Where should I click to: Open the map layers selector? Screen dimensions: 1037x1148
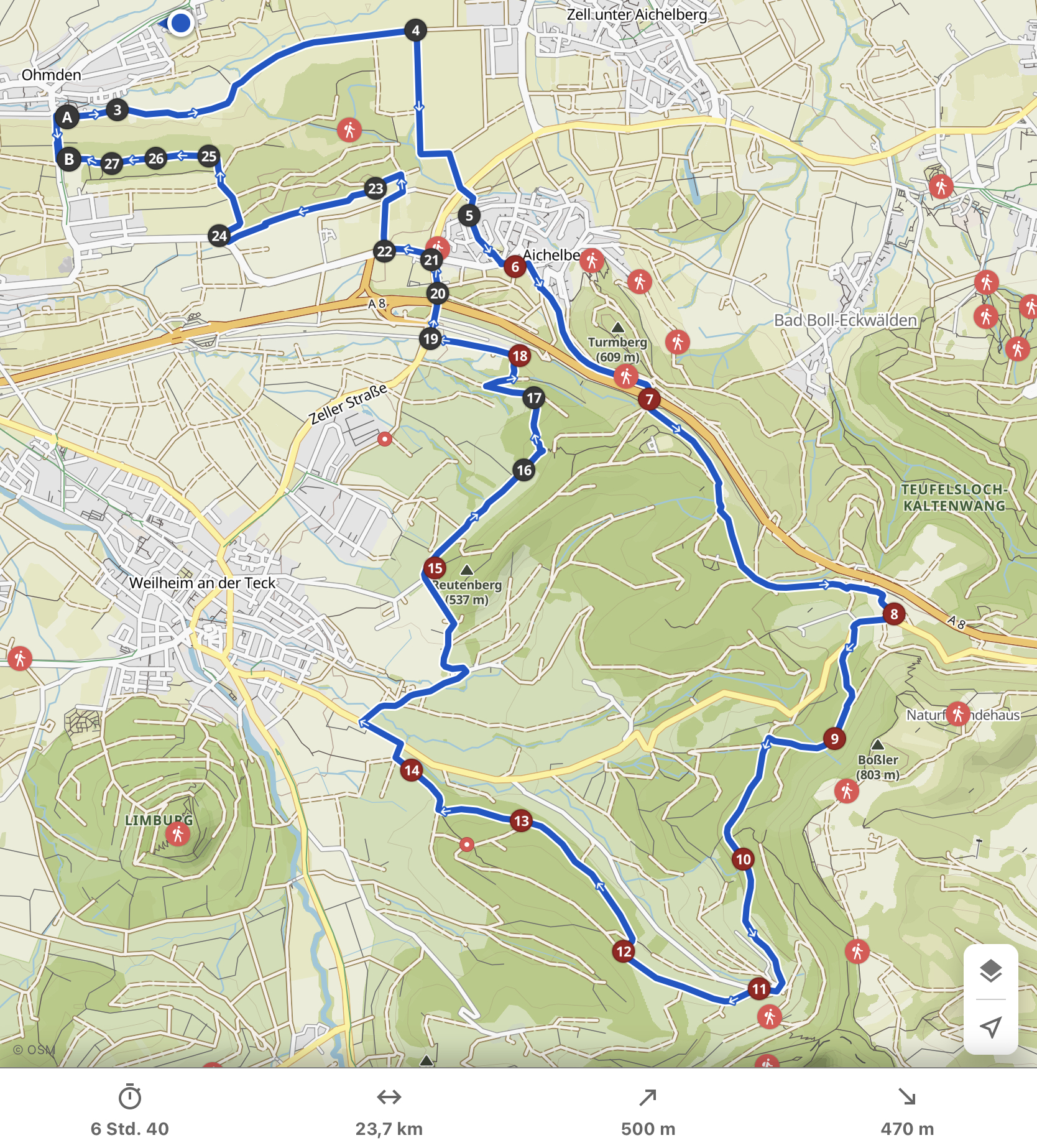pos(990,971)
